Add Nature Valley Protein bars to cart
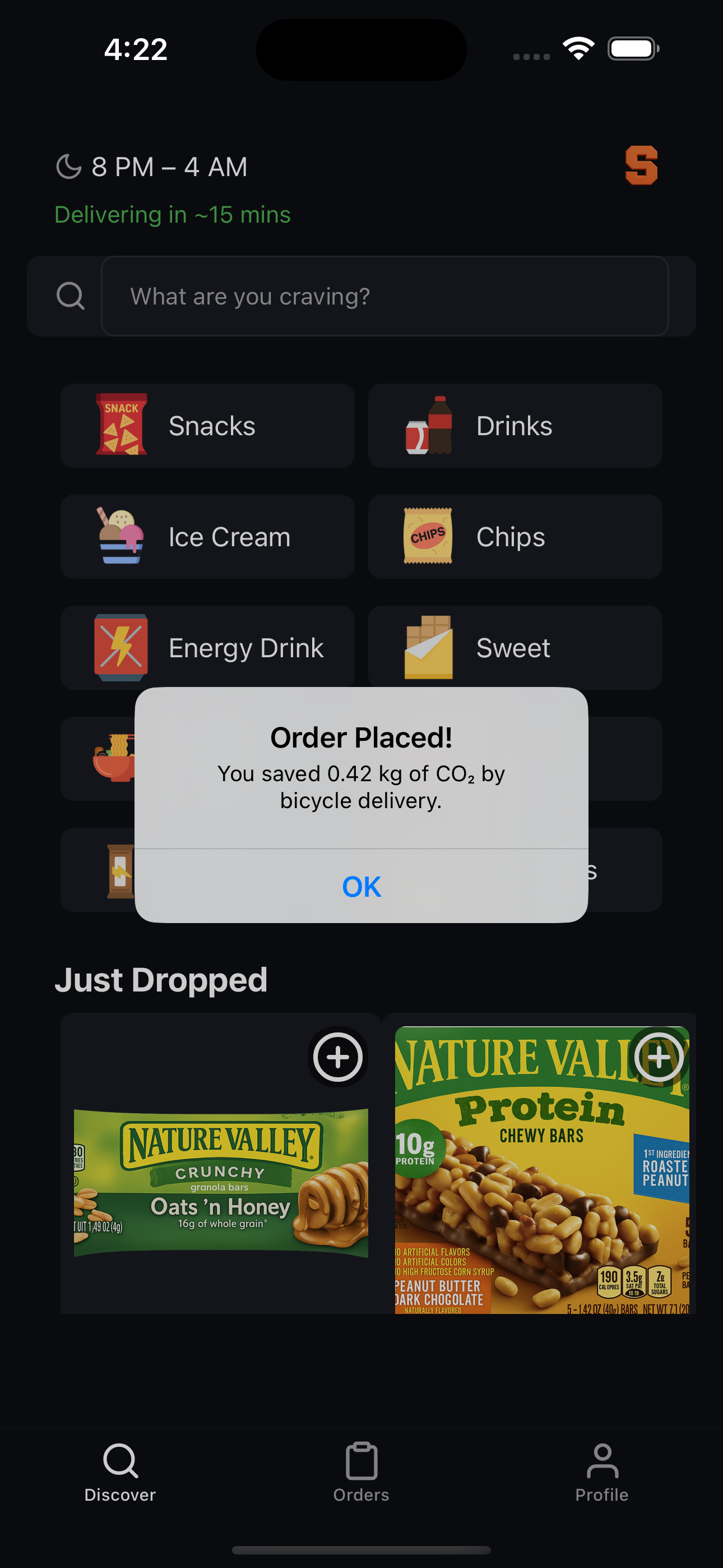Screen dimensions: 723x1568 pyautogui.click(x=659, y=1057)
